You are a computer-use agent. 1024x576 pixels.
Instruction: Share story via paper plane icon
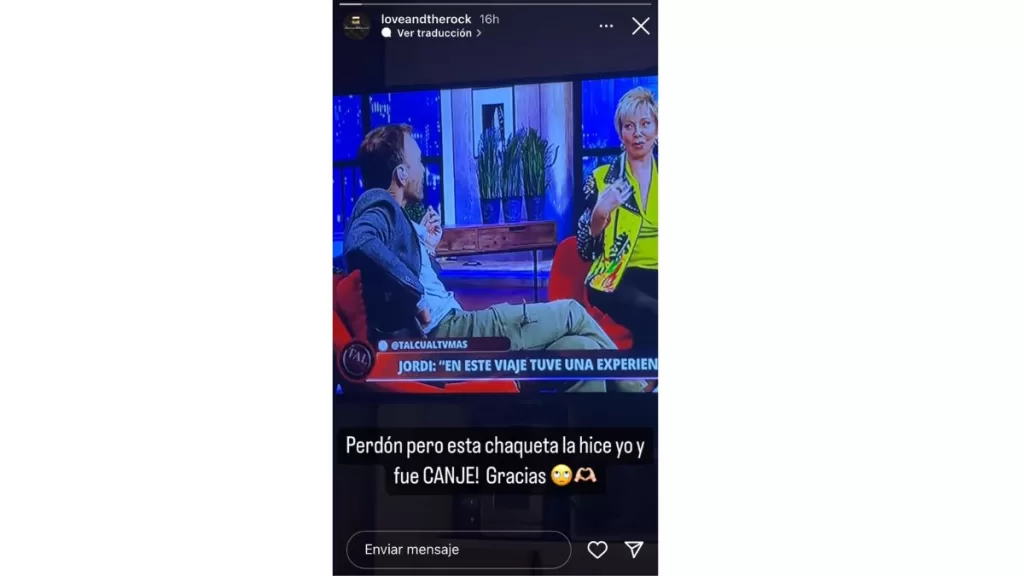click(633, 549)
